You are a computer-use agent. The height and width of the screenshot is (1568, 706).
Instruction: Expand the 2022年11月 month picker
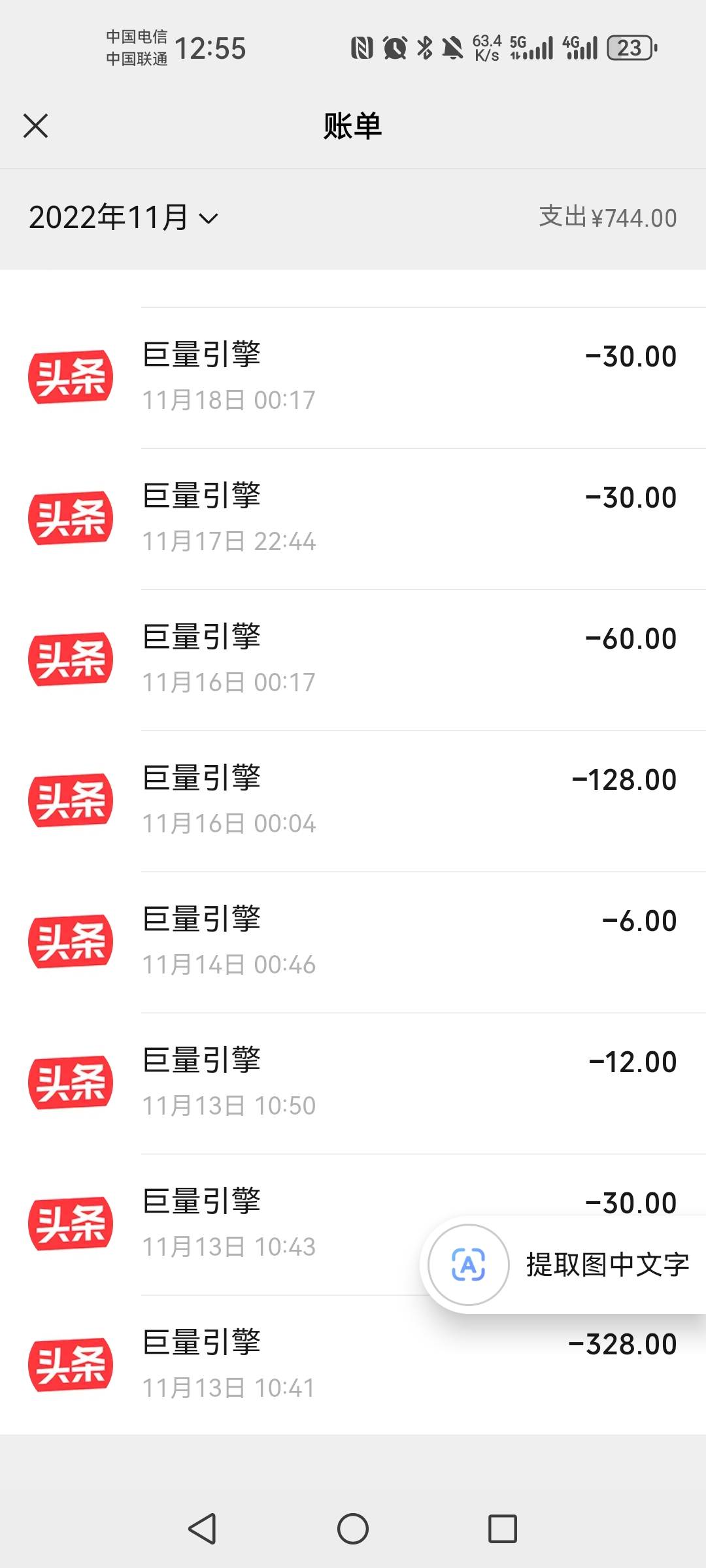pyautogui.click(x=124, y=218)
